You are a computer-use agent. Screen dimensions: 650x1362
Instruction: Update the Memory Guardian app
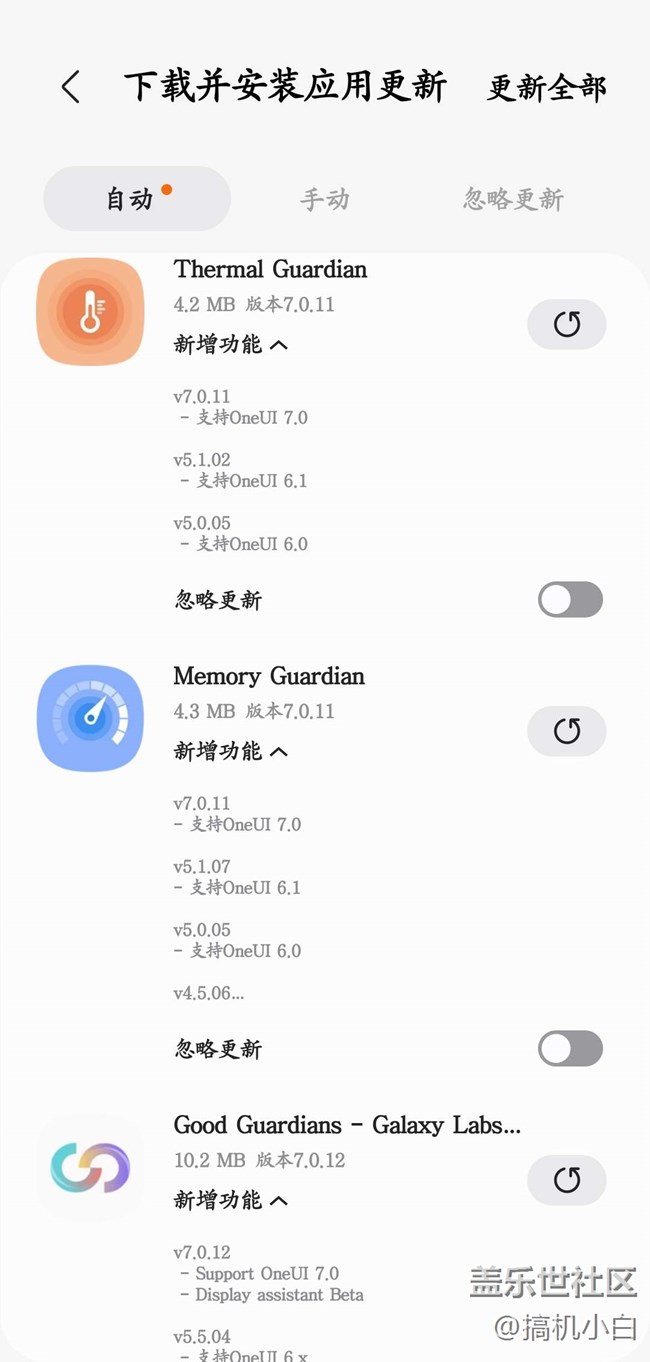(566, 731)
